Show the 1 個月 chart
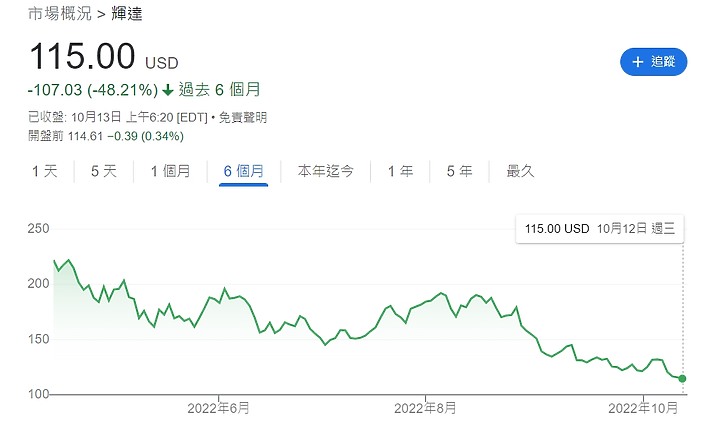 click(170, 171)
